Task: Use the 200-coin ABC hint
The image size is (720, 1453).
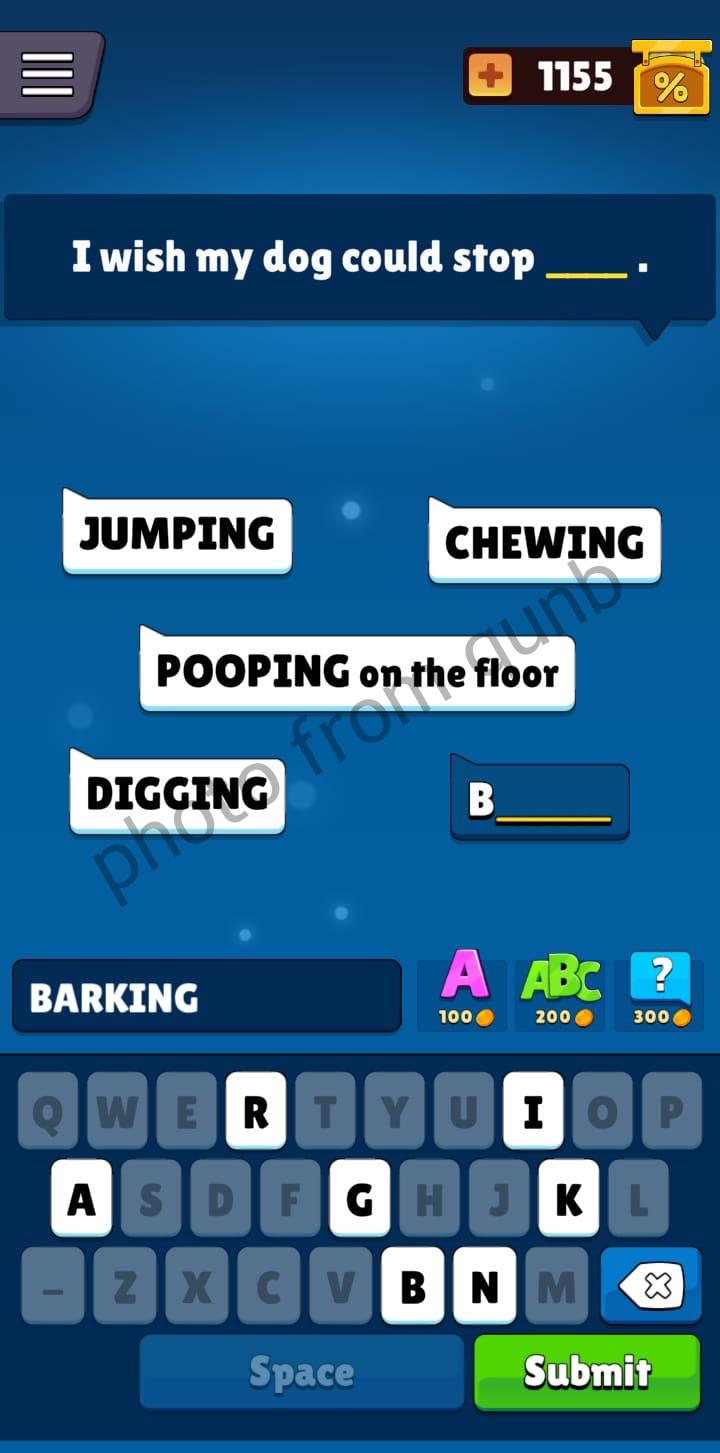Action: [x=560, y=990]
